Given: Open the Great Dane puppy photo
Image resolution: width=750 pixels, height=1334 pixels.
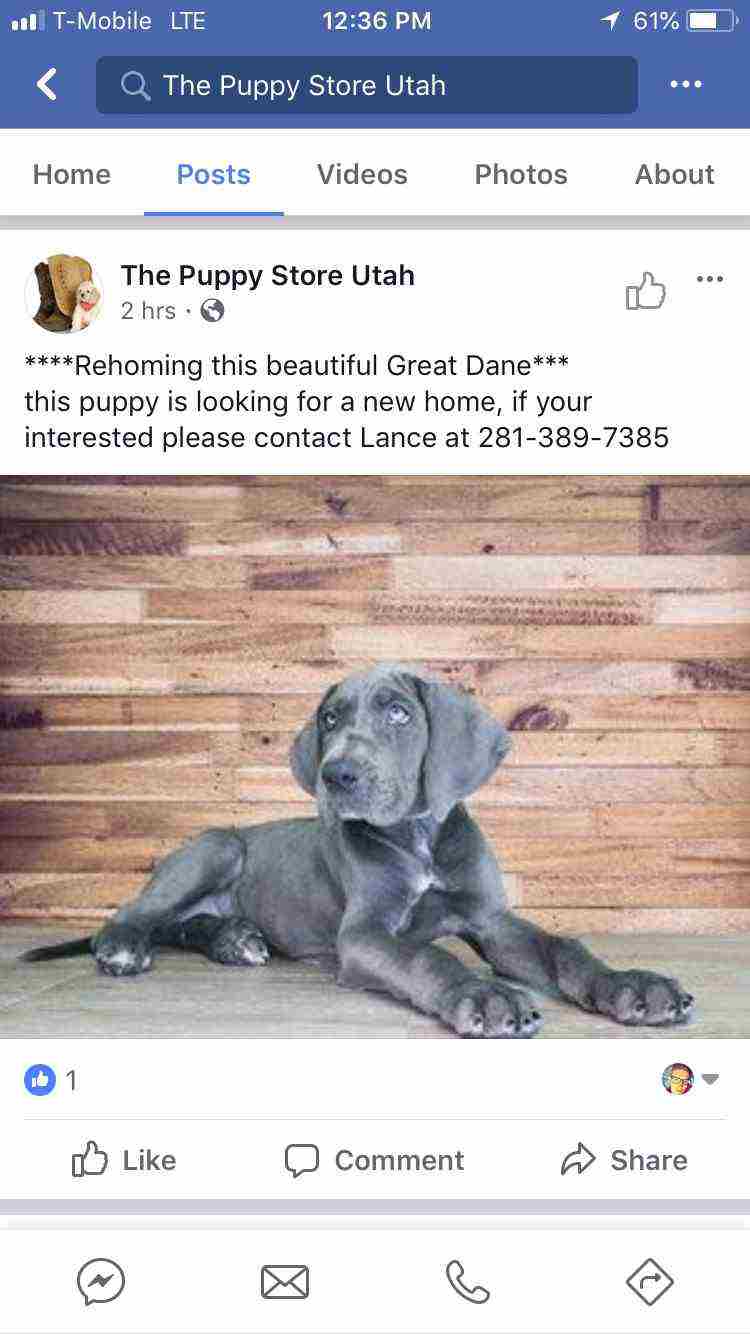Looking at the screenshot, I should pyautogui.click(x=375, y=757).
